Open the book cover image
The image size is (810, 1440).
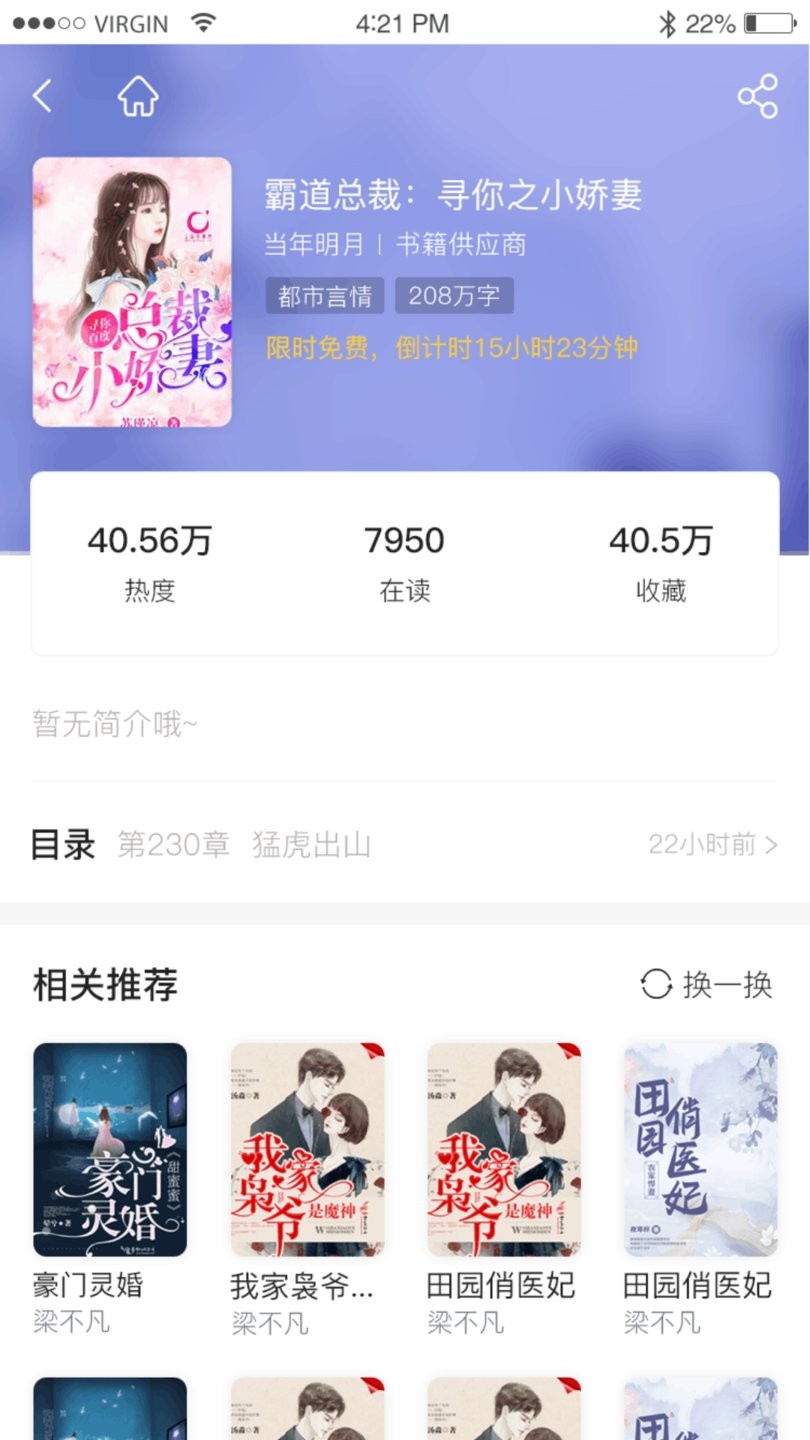(132, 292)
